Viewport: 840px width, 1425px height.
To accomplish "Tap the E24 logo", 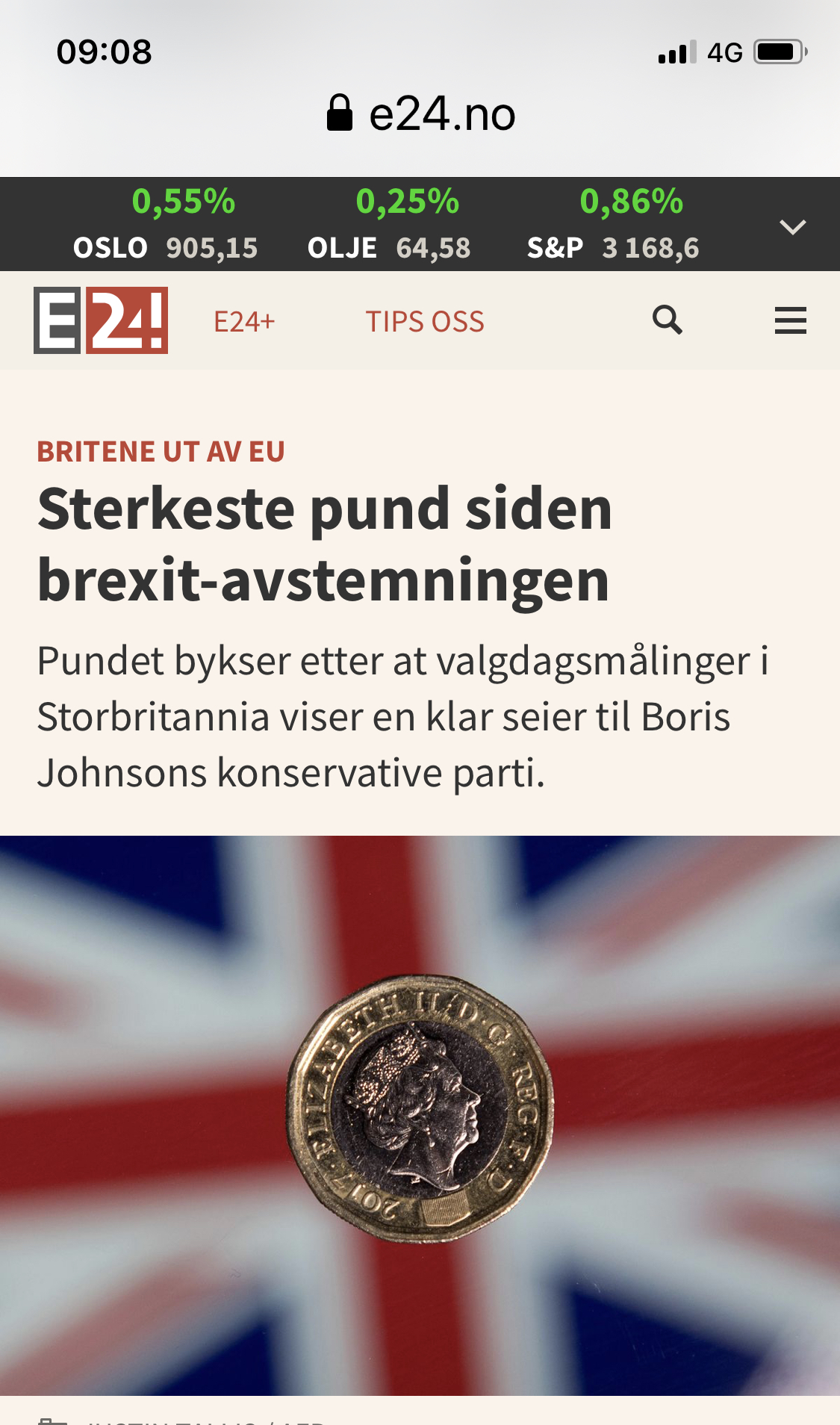I will (x=101, y=320).
